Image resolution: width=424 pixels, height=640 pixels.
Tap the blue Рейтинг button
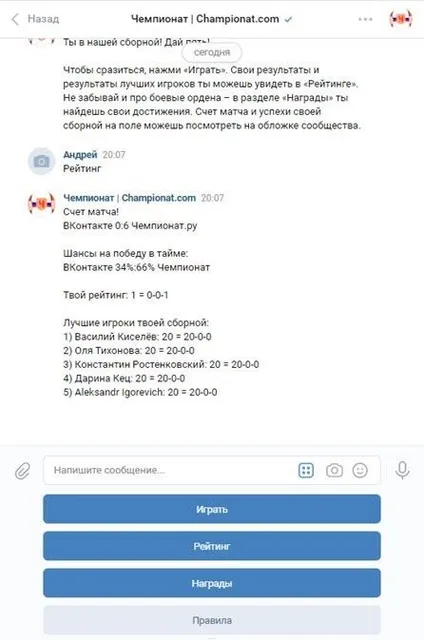point(212,546)
